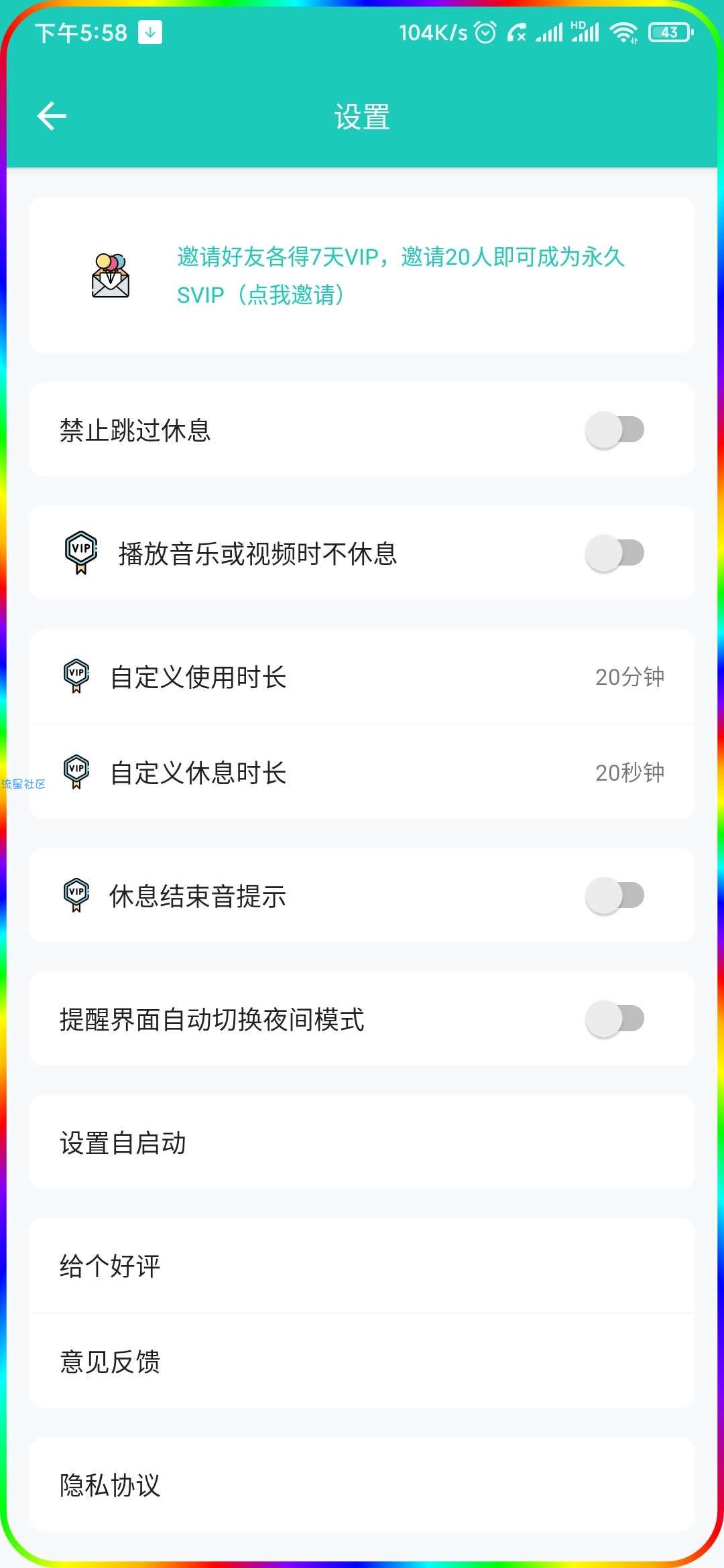Open 自定义休息时长 setting
724x1568 pixels.
tap(362, 772)
